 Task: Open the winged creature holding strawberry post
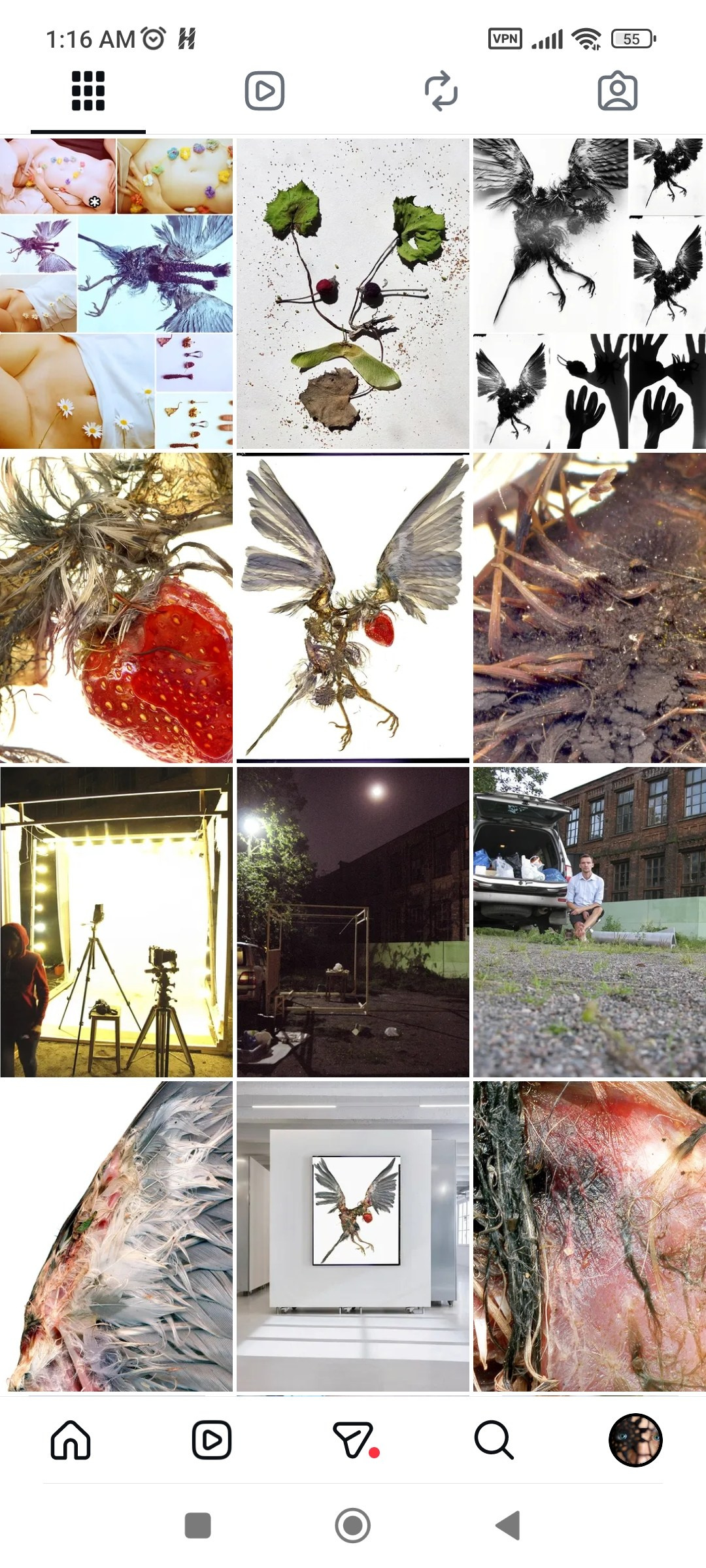[x=353, y=608]
